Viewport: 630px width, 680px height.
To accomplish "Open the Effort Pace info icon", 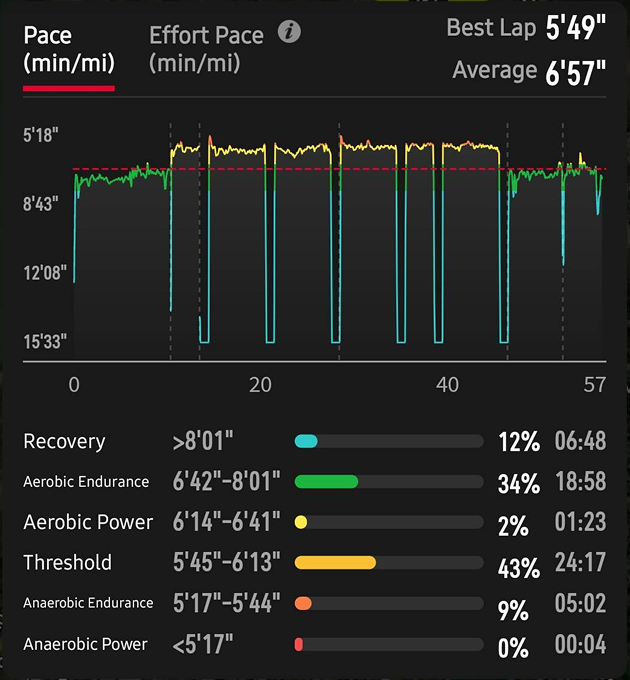I will (289, 32).
